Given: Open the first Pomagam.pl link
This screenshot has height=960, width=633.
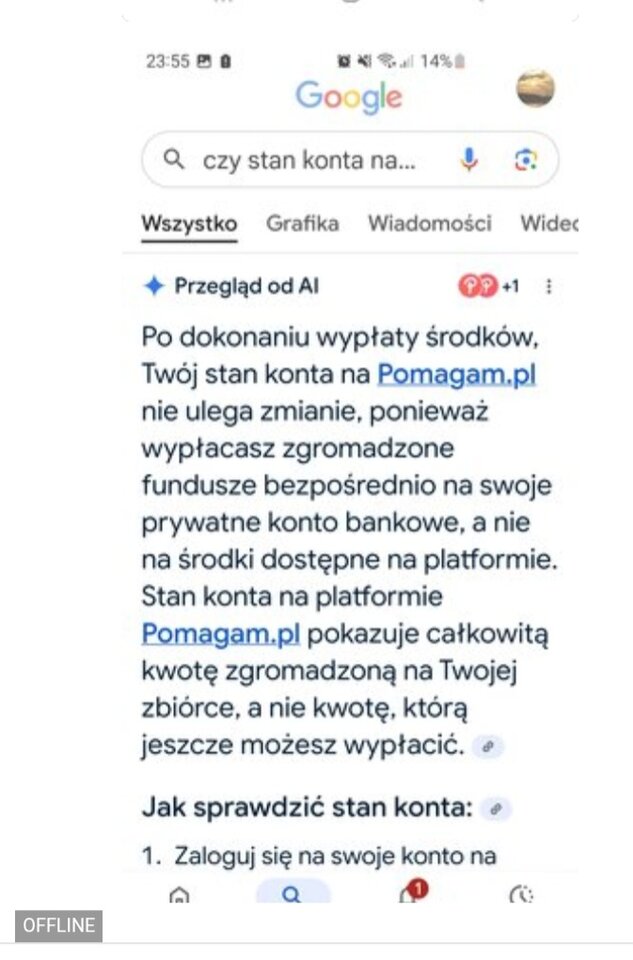Looking at the screenshot, I should click(x=456, y=374).
